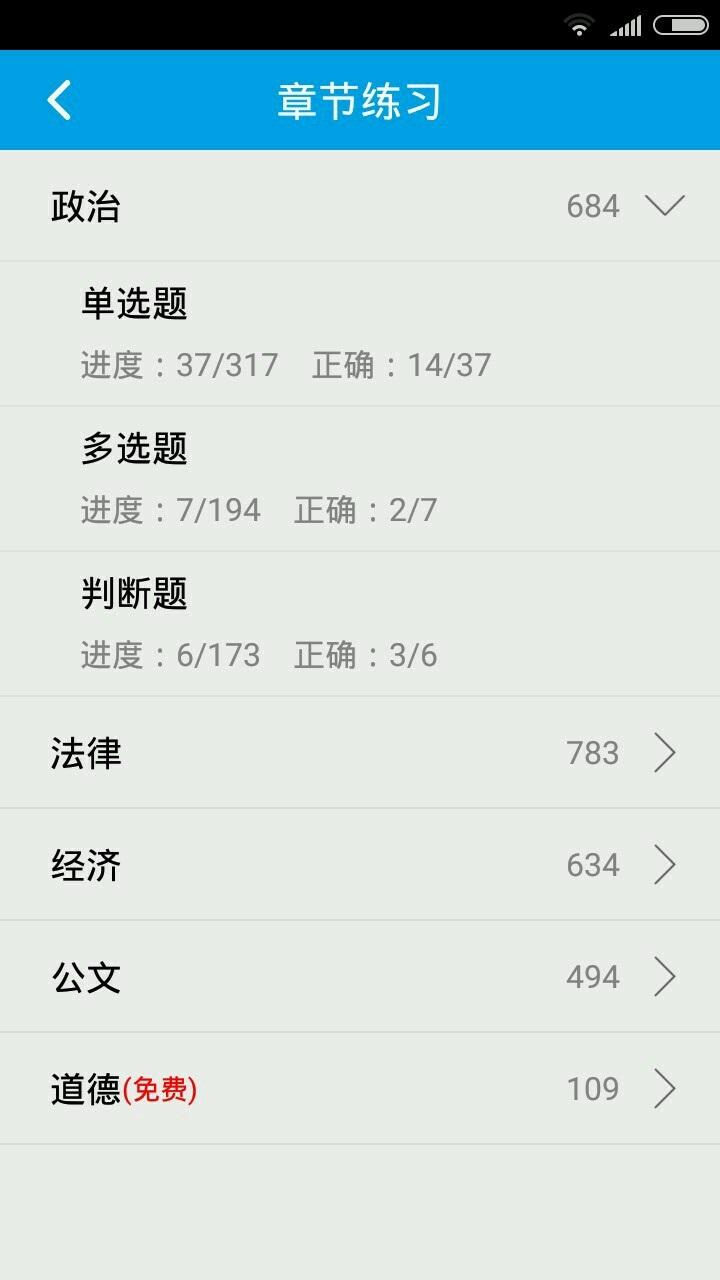The height and width of the screenshot is (1280, 720).
Task: Tap the chevron next to 法律
Action: pyautogui.click(x=664, y=753)
